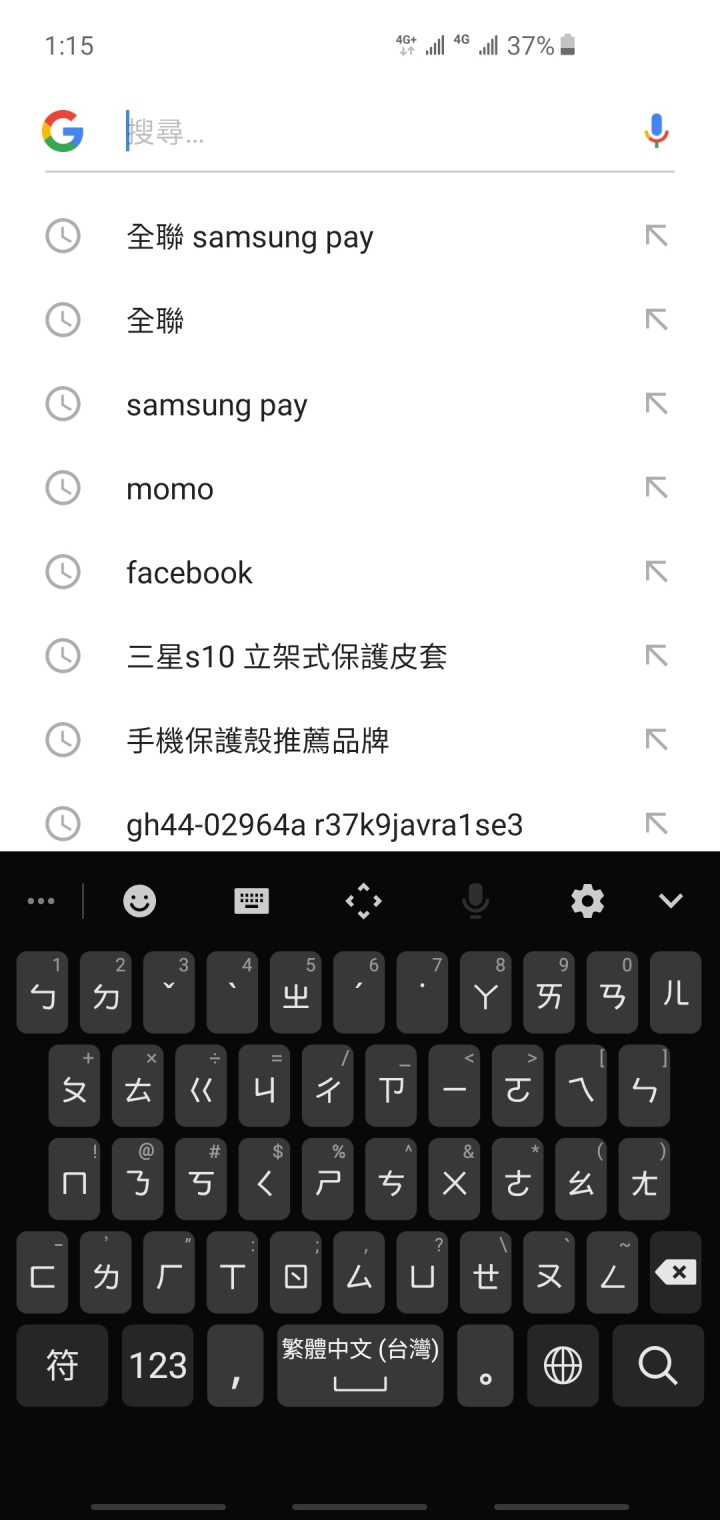The width and height of the screenshot is (720, 1520).
Task: Fill the search box with 'facebook' via arrow
Action: (656, 572)
